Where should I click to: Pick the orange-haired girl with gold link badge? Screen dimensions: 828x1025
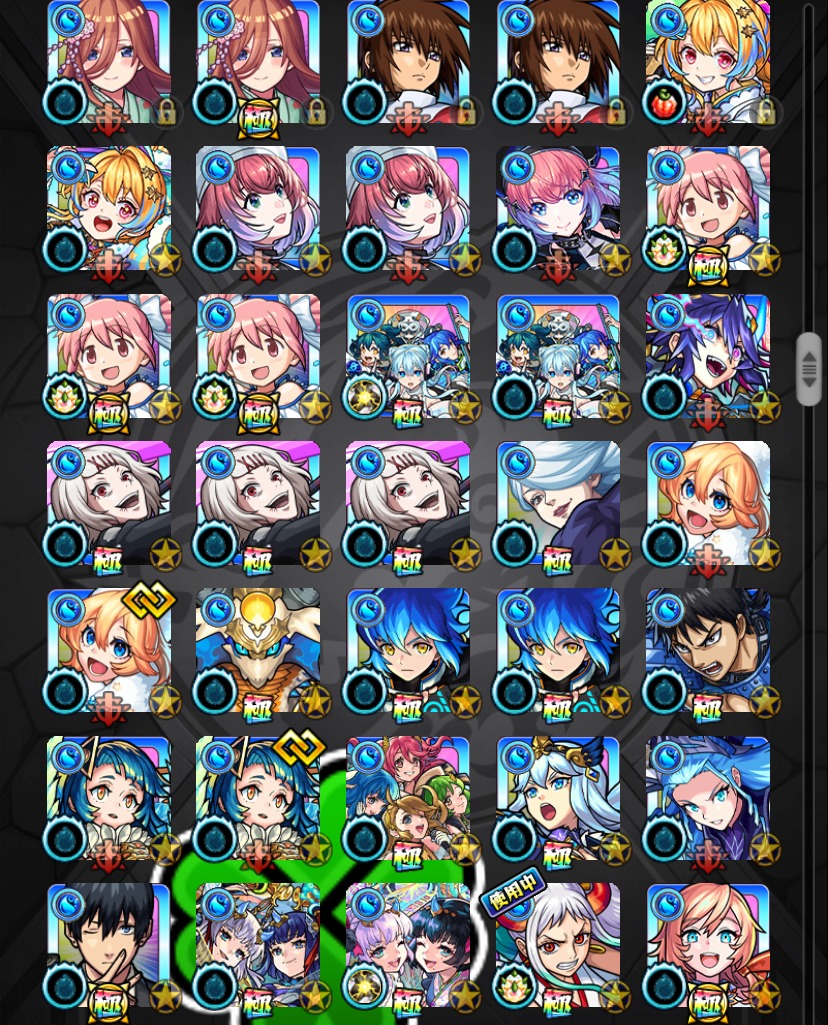(108, 651)
